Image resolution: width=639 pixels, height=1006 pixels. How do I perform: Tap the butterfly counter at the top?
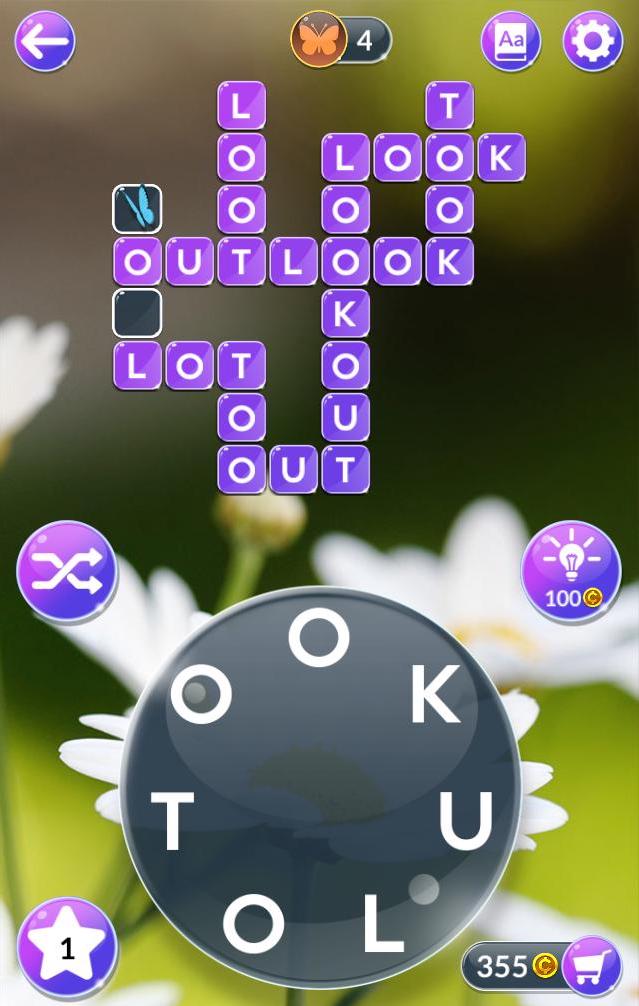click(x=341, y=40)
